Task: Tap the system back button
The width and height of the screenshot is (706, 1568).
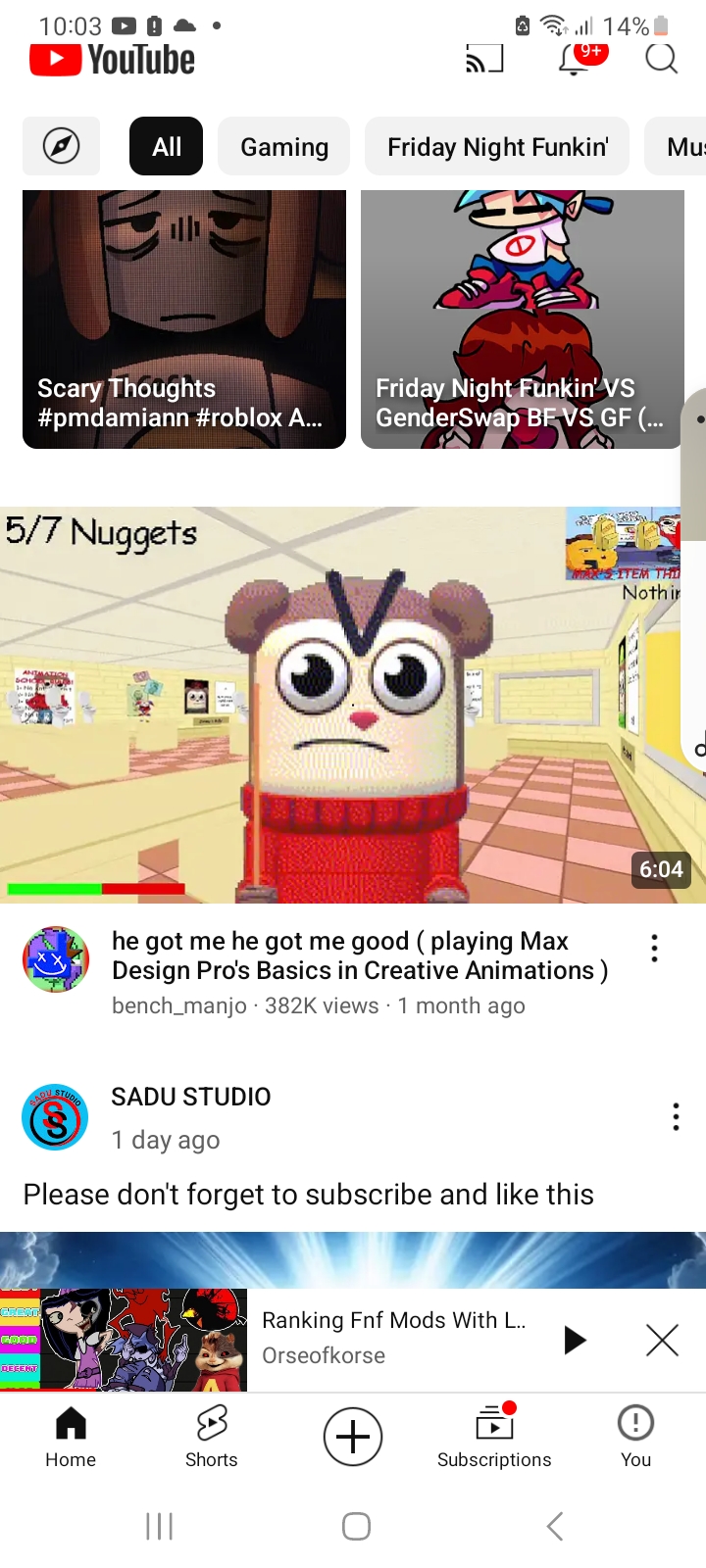Action: point(555,1526)
